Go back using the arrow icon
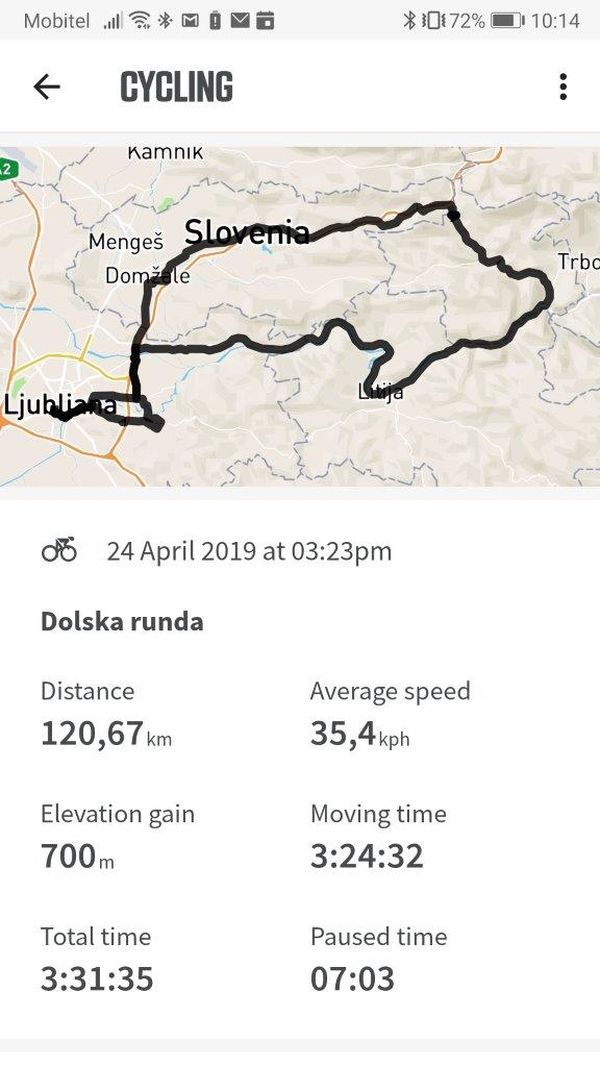600x1067 pixels. tap(47, 86)
